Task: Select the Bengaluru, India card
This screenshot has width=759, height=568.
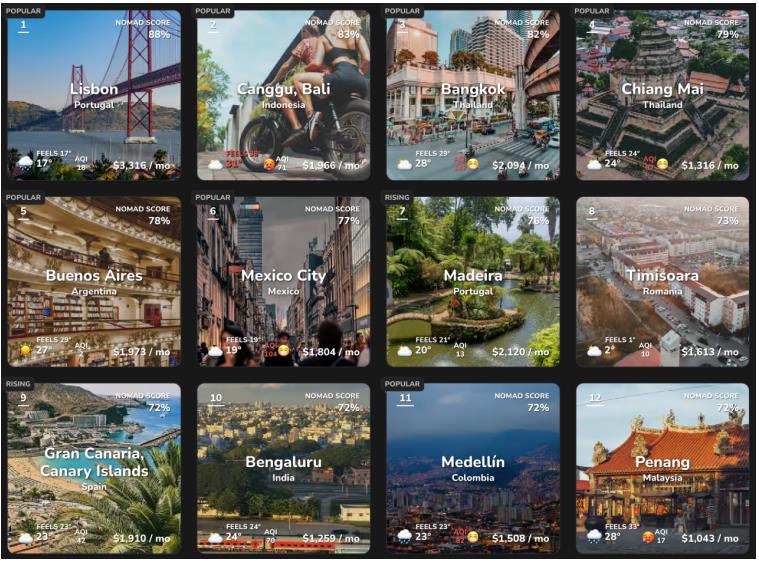Action: pos(283,468)
